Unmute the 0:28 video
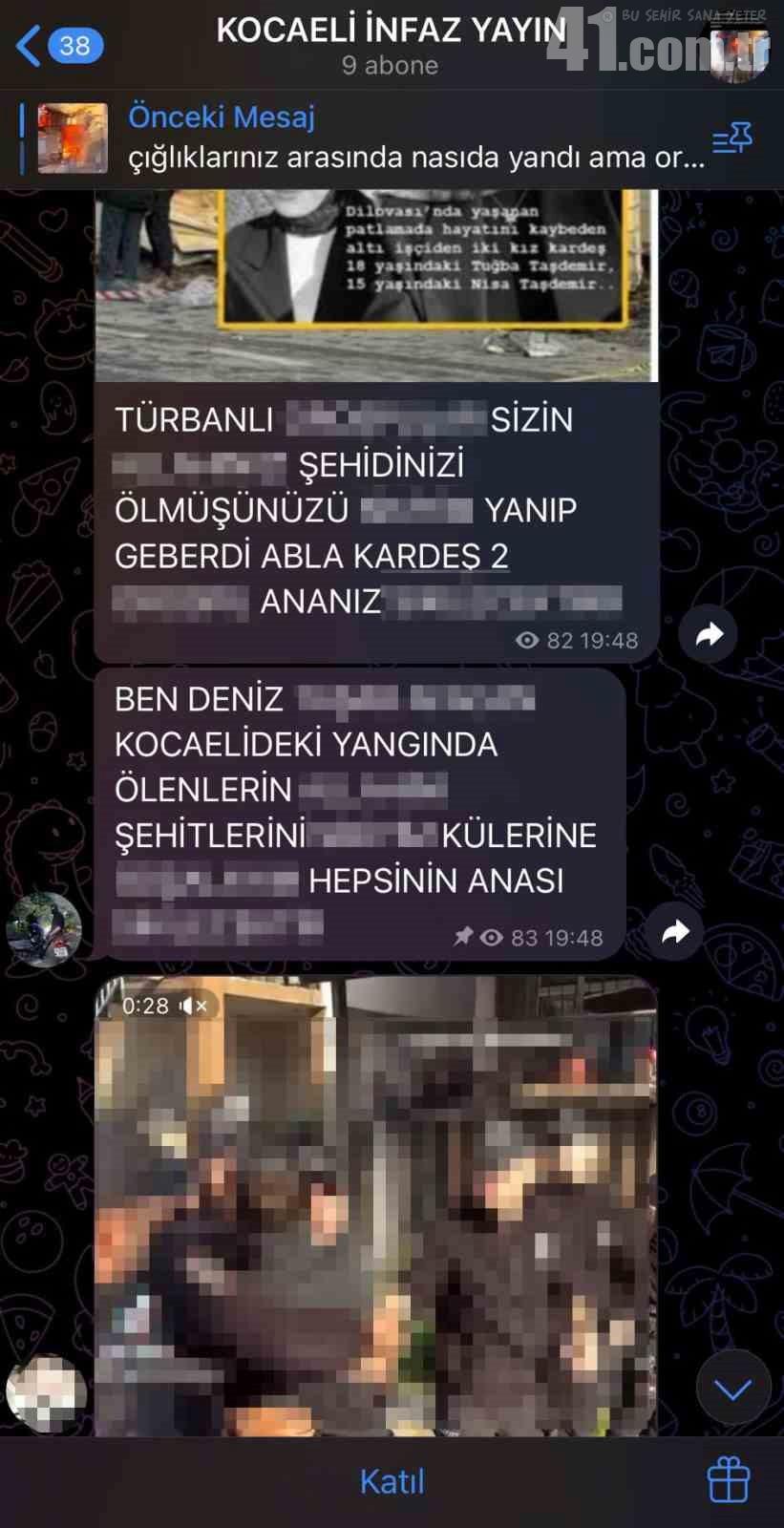784x1528 pixels. coord(193,1006)
